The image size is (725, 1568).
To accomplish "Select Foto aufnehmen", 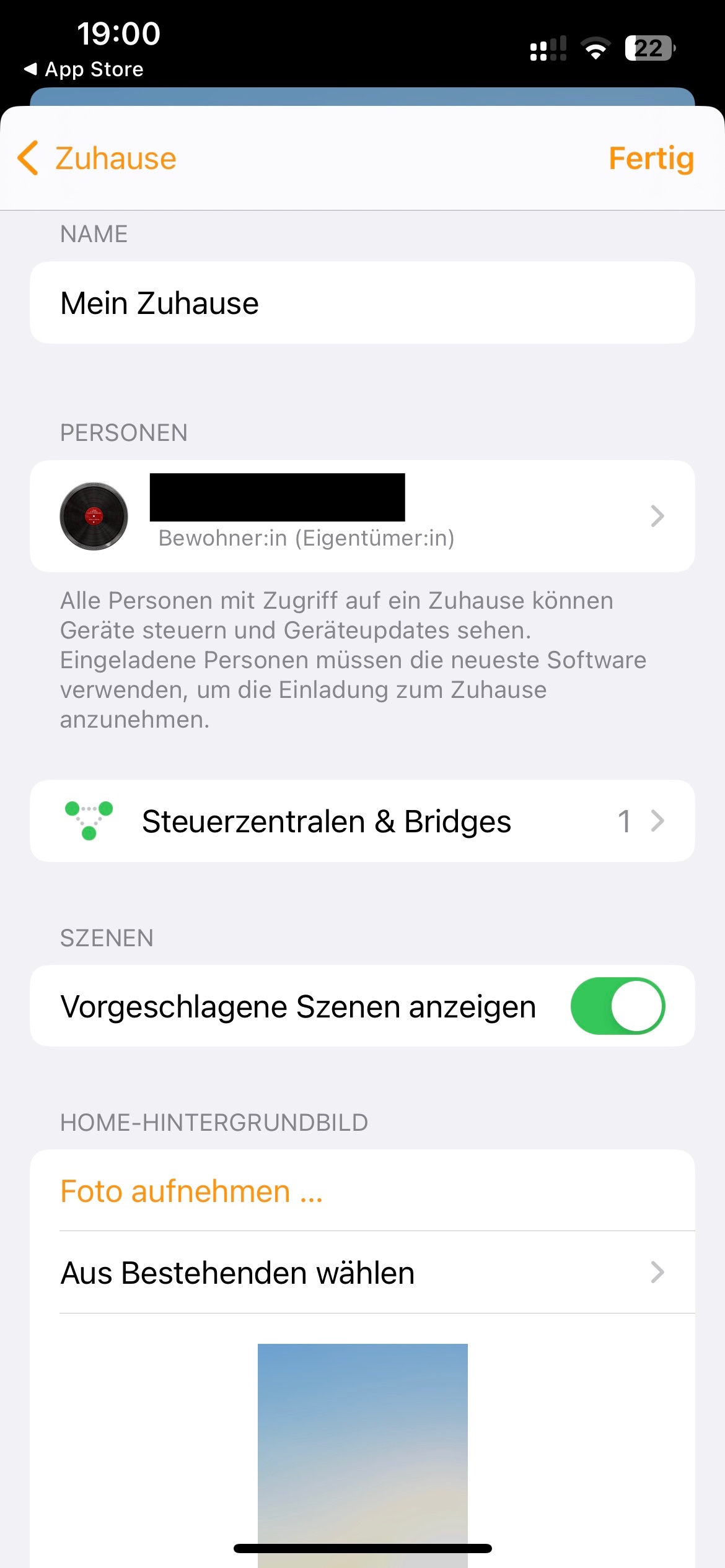I will [191, 1191].
